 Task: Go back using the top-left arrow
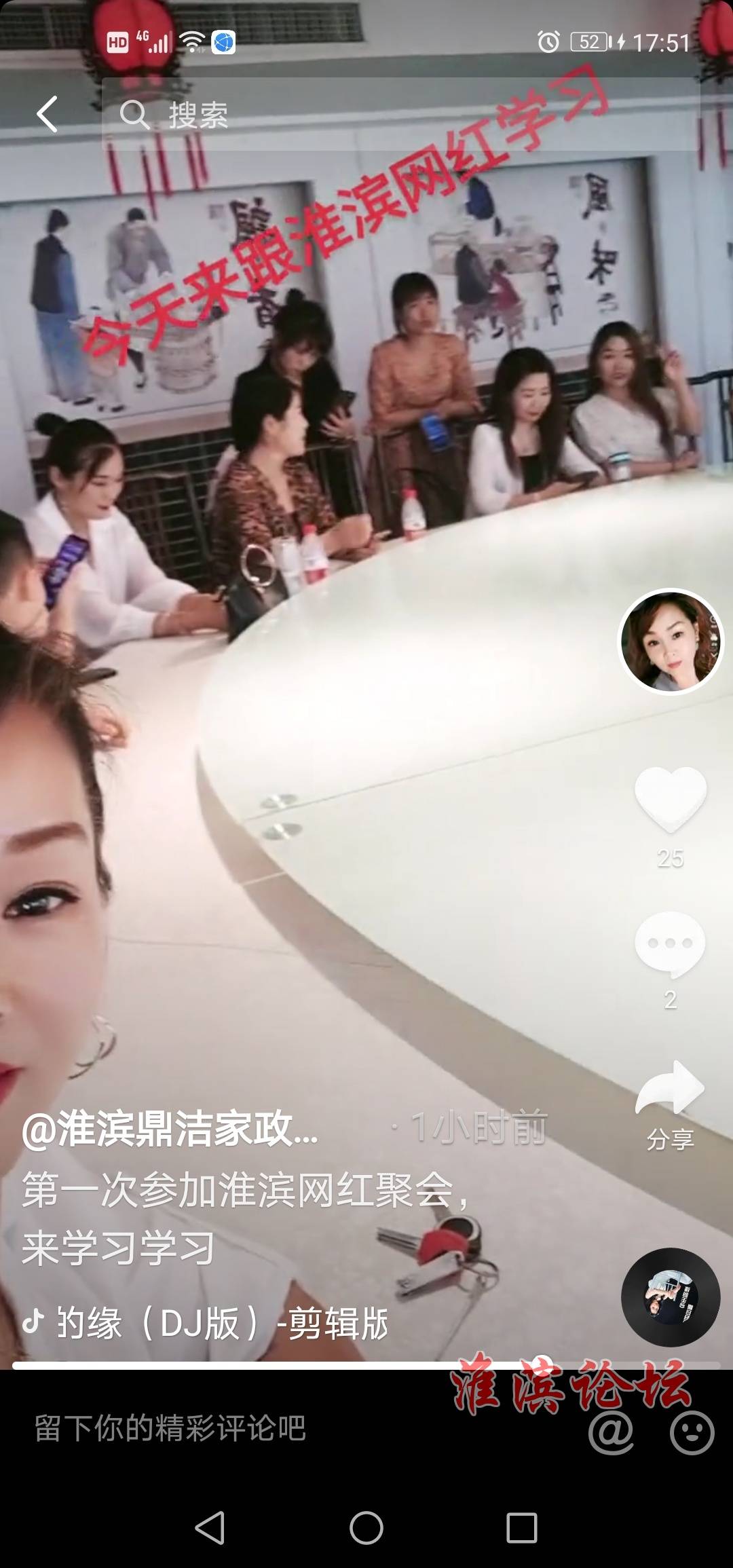tap(47, 114)
